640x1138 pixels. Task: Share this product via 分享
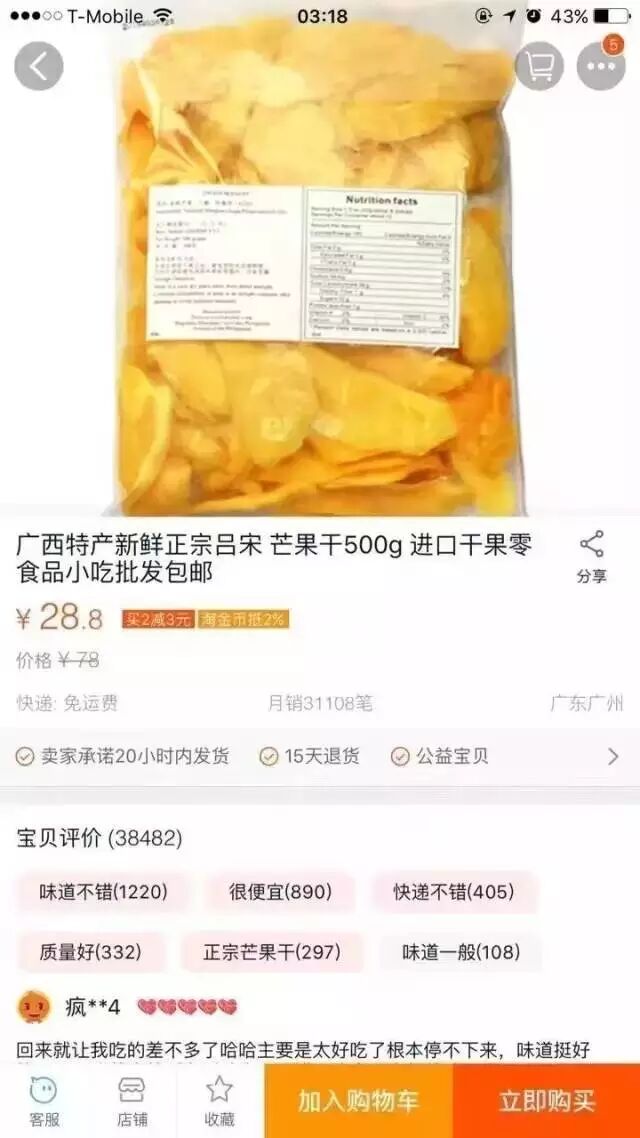(591, 557)
